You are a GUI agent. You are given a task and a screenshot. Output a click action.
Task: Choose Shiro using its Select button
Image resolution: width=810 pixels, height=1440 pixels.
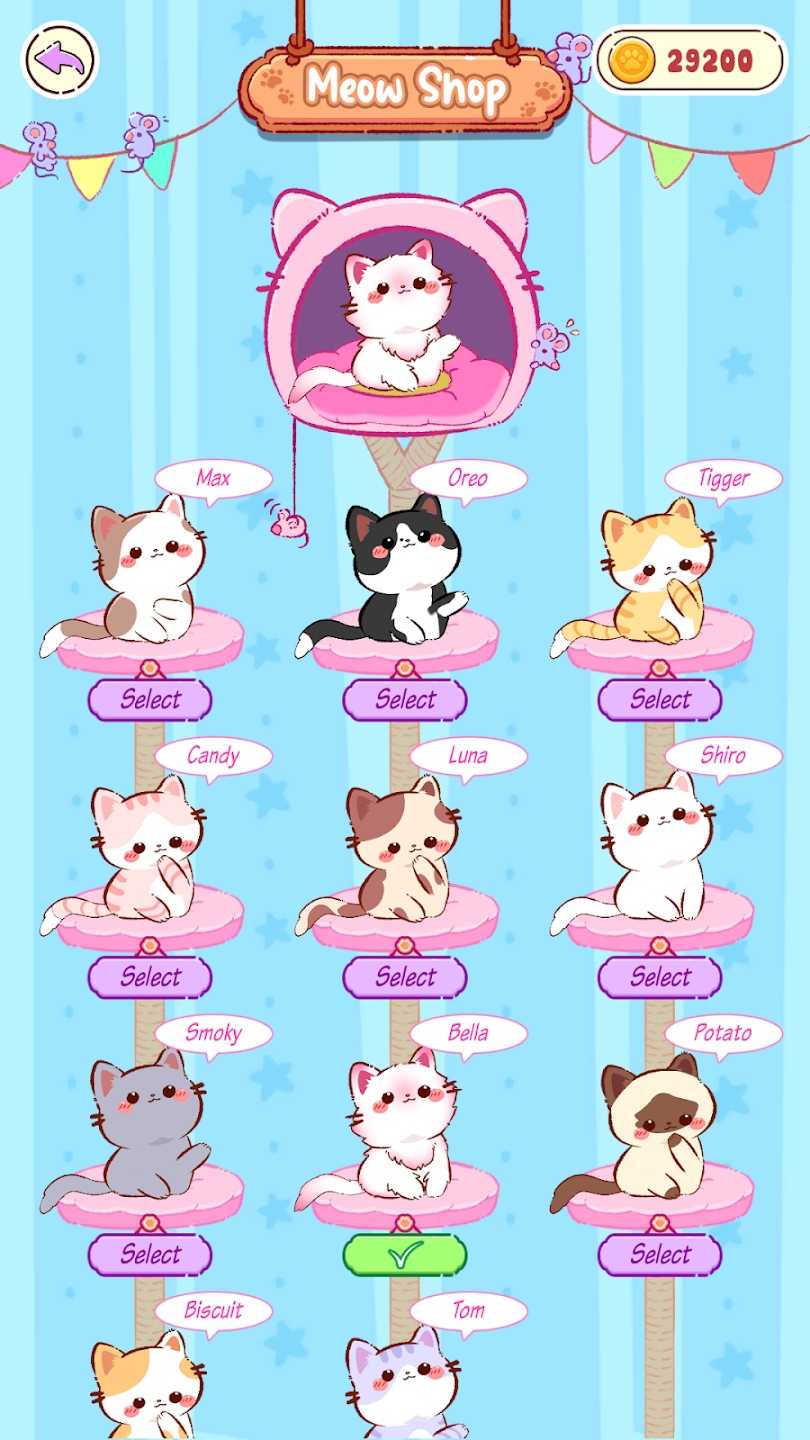[657, 976]
